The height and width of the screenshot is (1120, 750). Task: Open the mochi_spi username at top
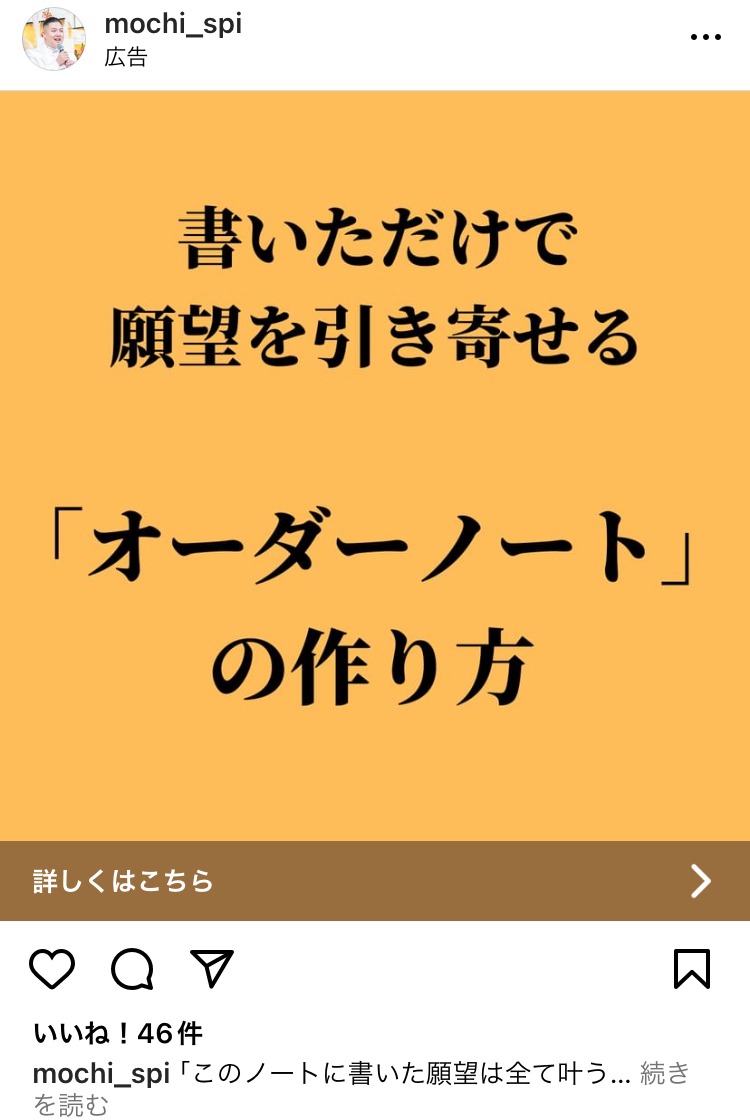[x=173, y=24]
